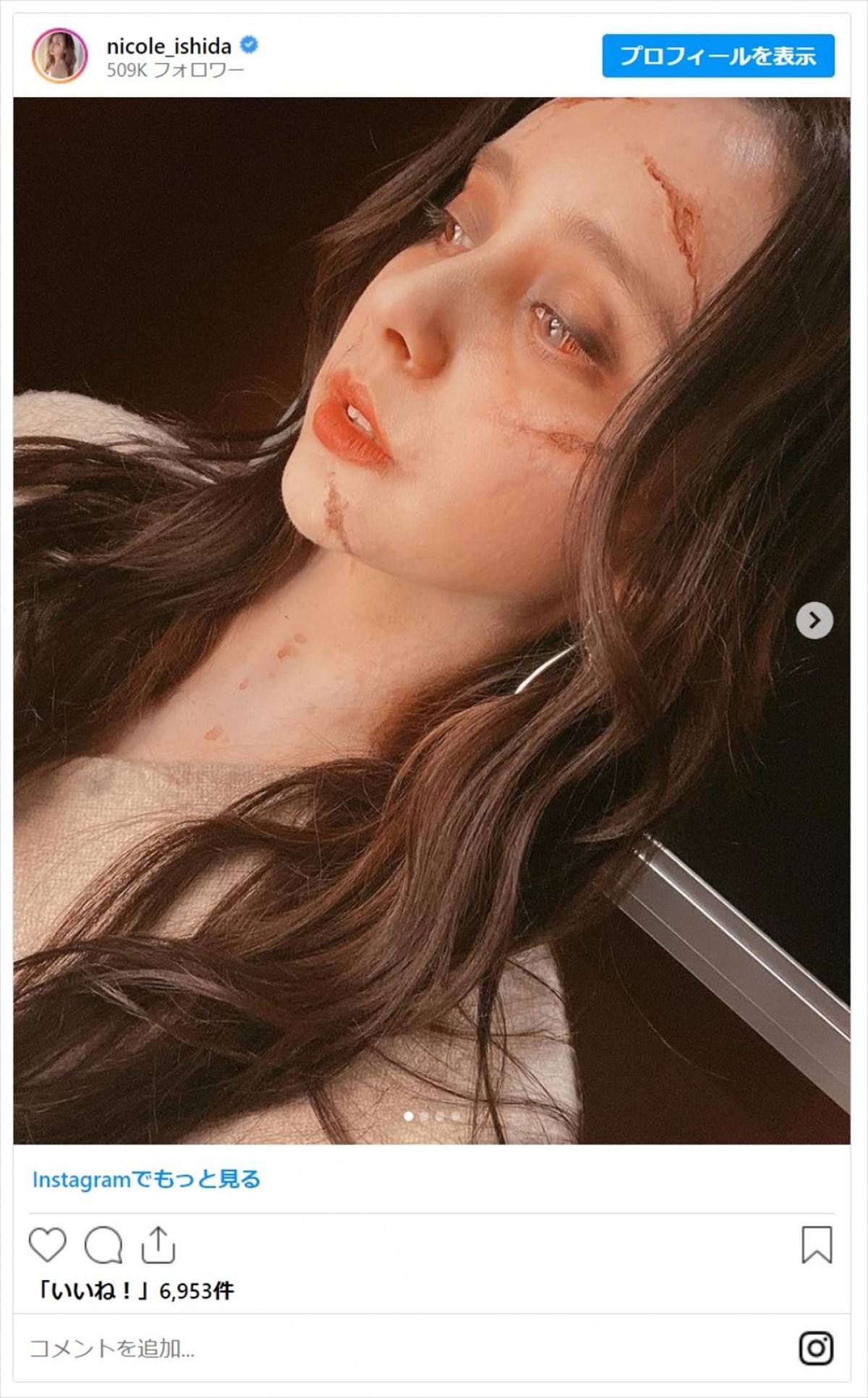Bookmark this post
Screen dimensions: 868x1398
click(817, 1245)
